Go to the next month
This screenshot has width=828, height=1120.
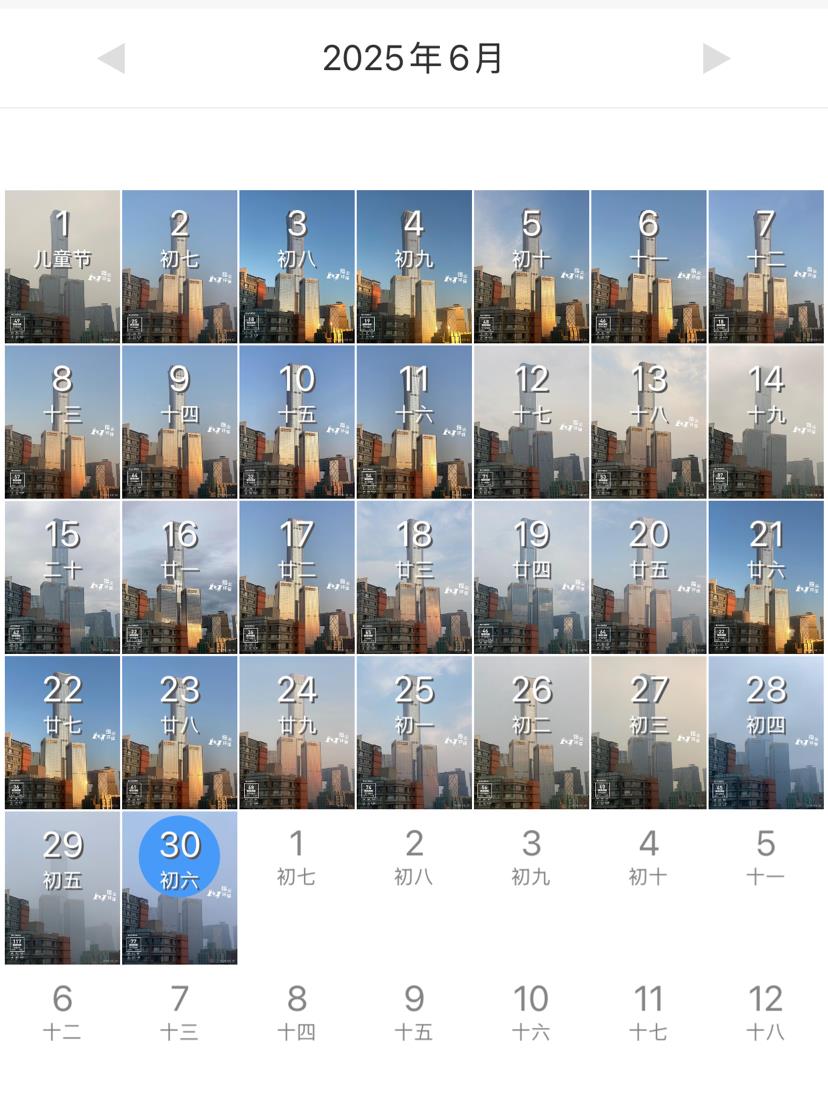coord(716,59)
